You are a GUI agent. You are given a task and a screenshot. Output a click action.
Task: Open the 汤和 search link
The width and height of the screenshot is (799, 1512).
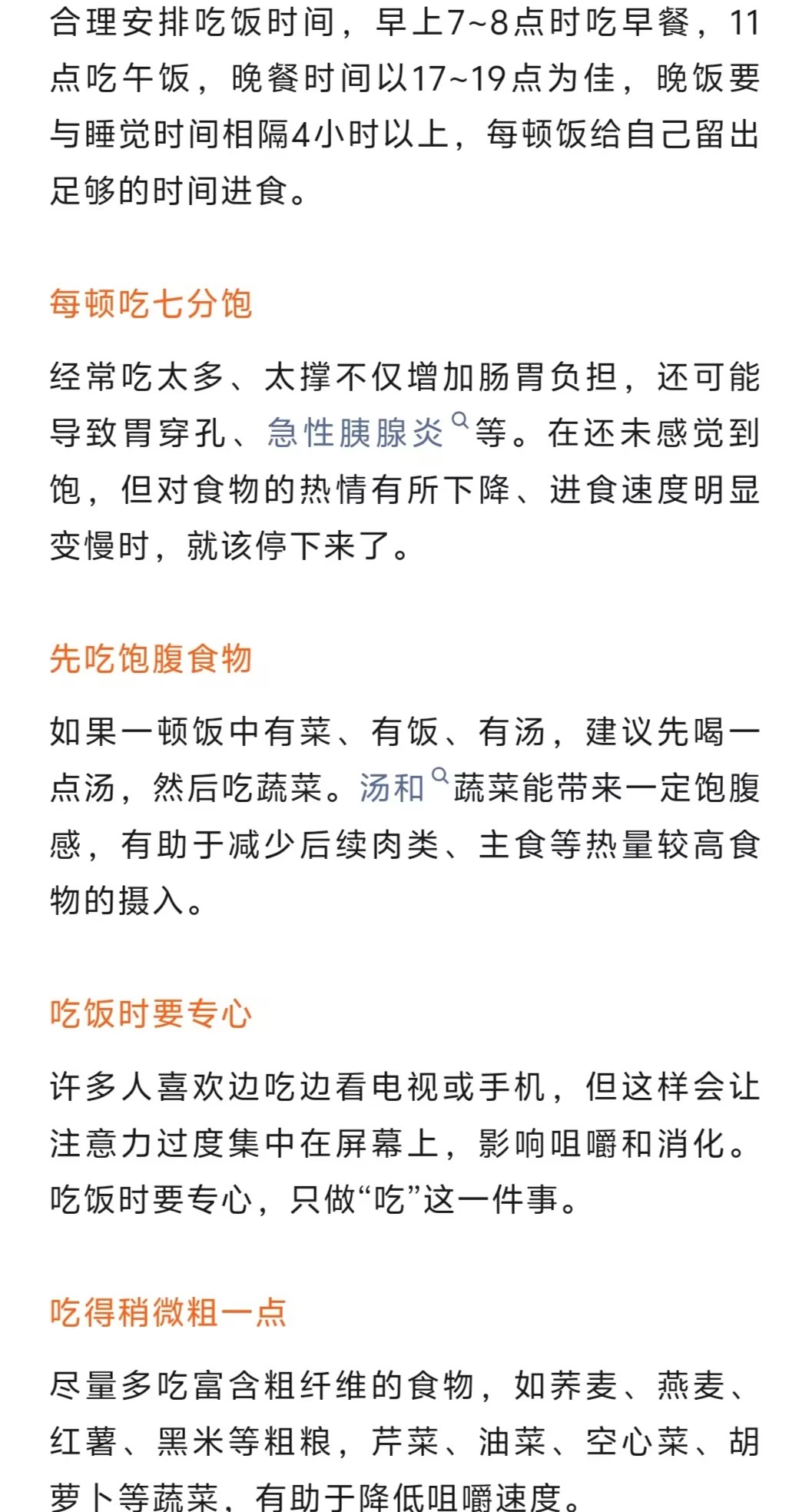pyautogui.click(x=393, y=788)
